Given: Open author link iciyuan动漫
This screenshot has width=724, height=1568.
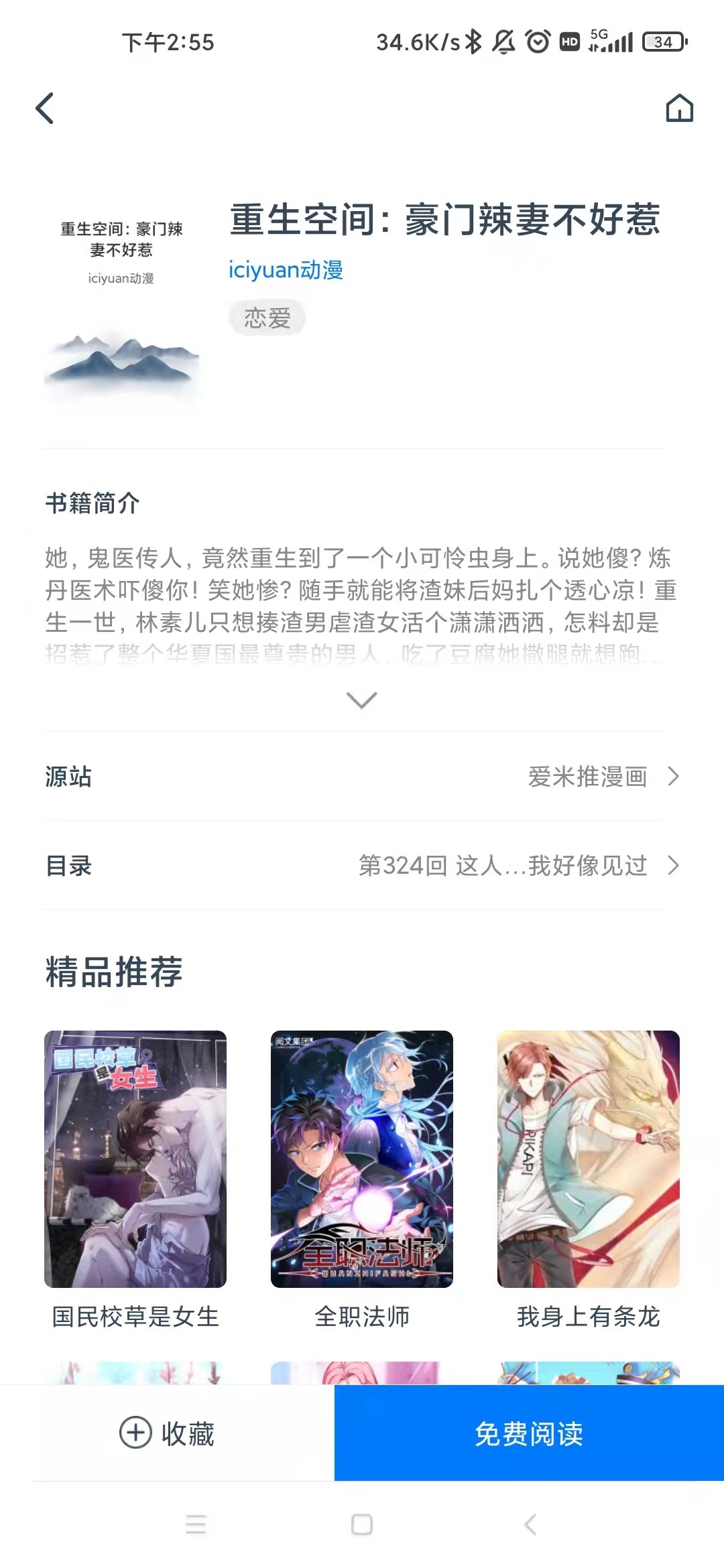Looking at the screenshot, I should [x=286, y=270].
